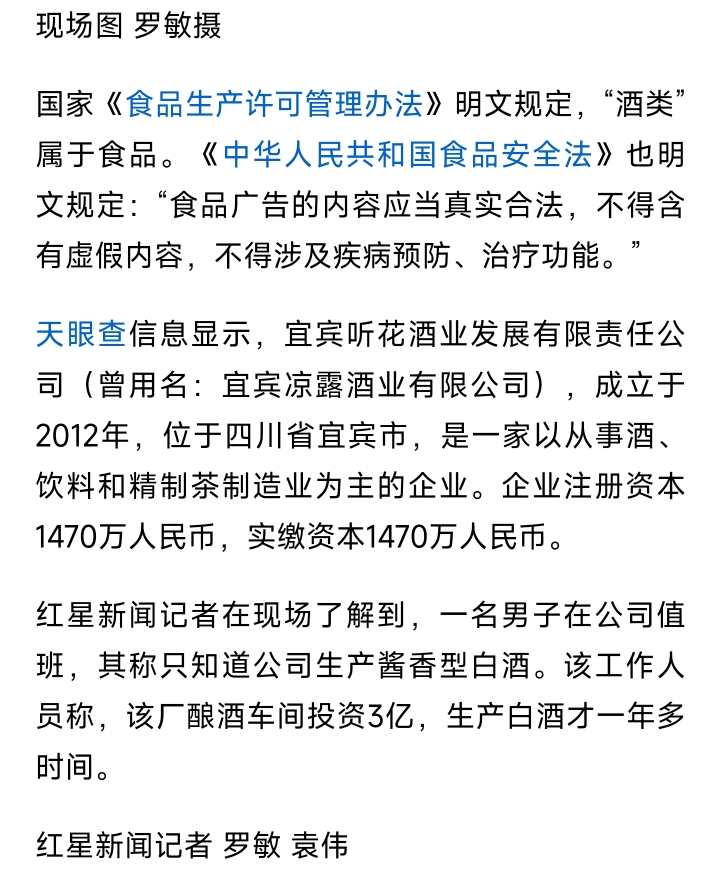The image size is (720, 870).
Task: Open the 中华人民共和国食品安全法 link
Action: (407, 155)
